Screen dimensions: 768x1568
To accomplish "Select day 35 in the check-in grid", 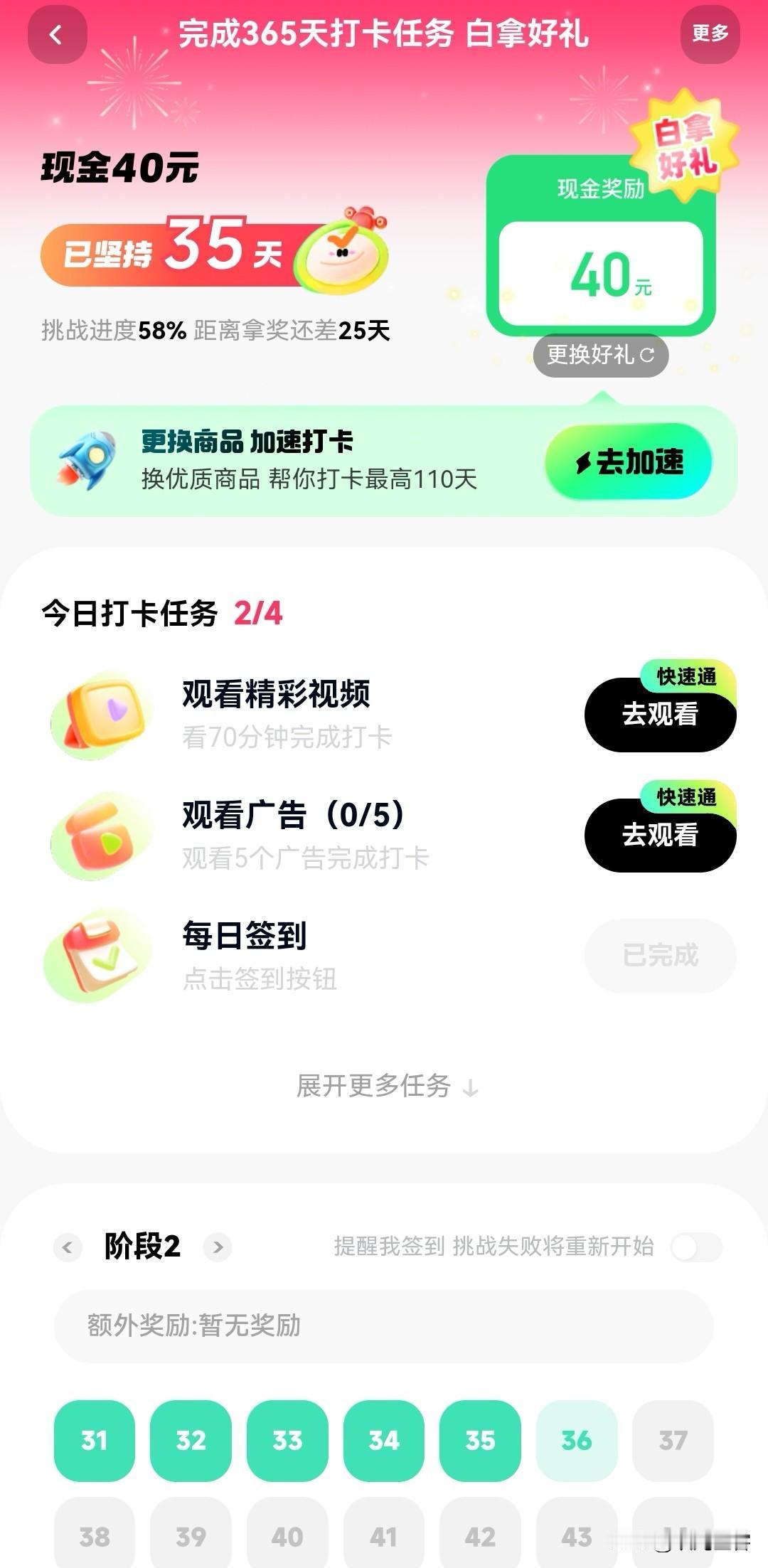I will click(480, 1441).
